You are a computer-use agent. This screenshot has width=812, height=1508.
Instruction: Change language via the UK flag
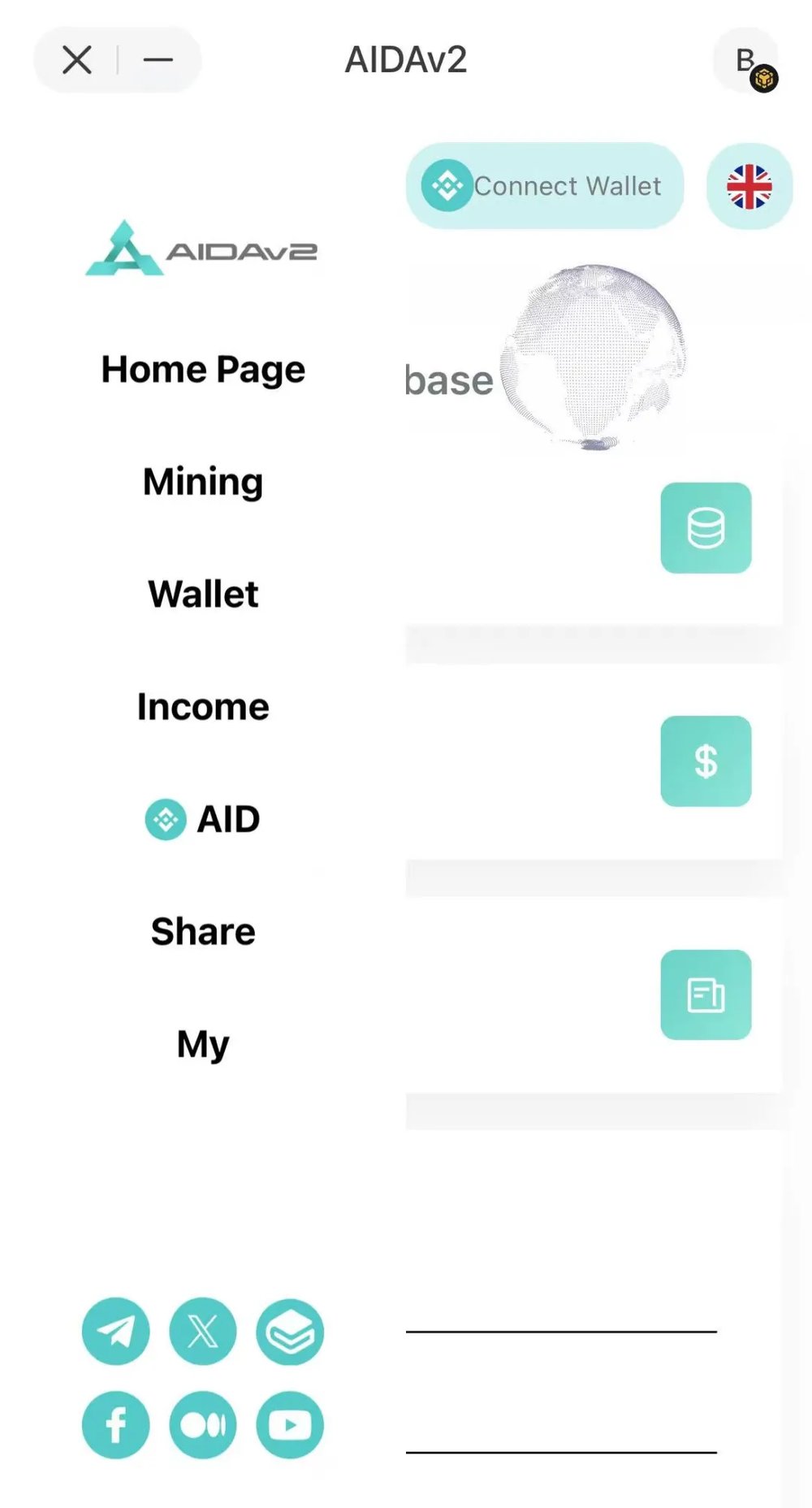pyautogui.click(x=749, y=187)
